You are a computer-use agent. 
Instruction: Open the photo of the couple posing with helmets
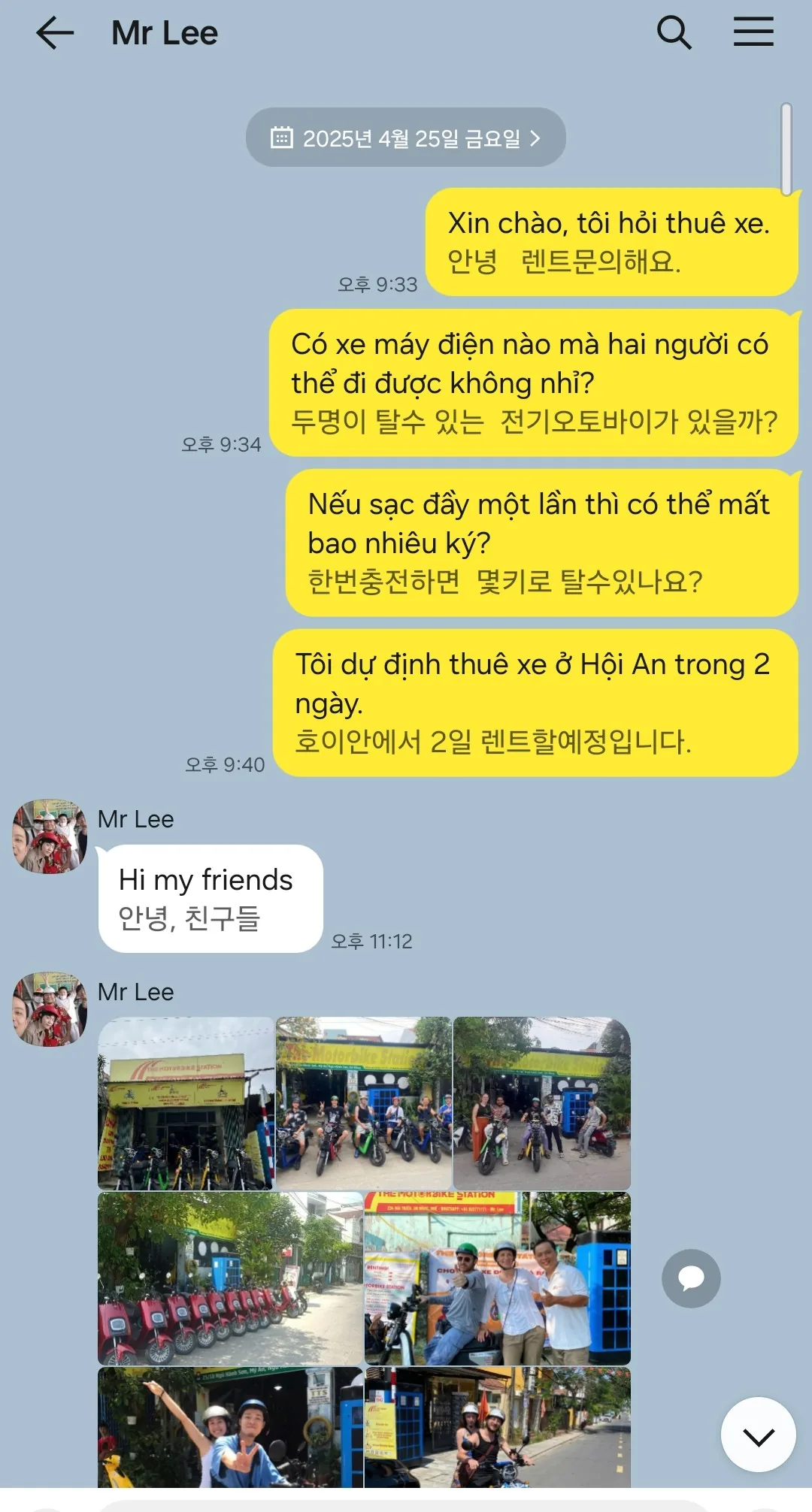(x=230, y=1427)
